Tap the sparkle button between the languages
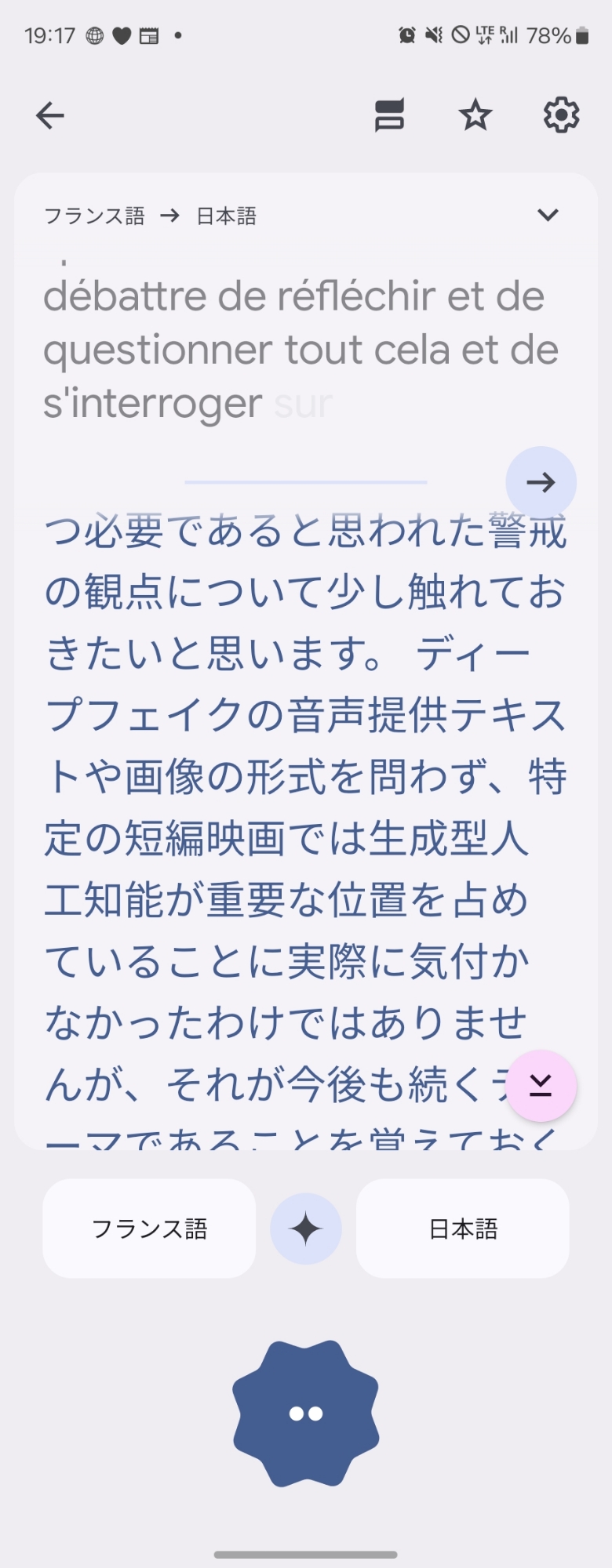Image resolution: width=612 pixels, height=1568 pixels. (306, 1229)
